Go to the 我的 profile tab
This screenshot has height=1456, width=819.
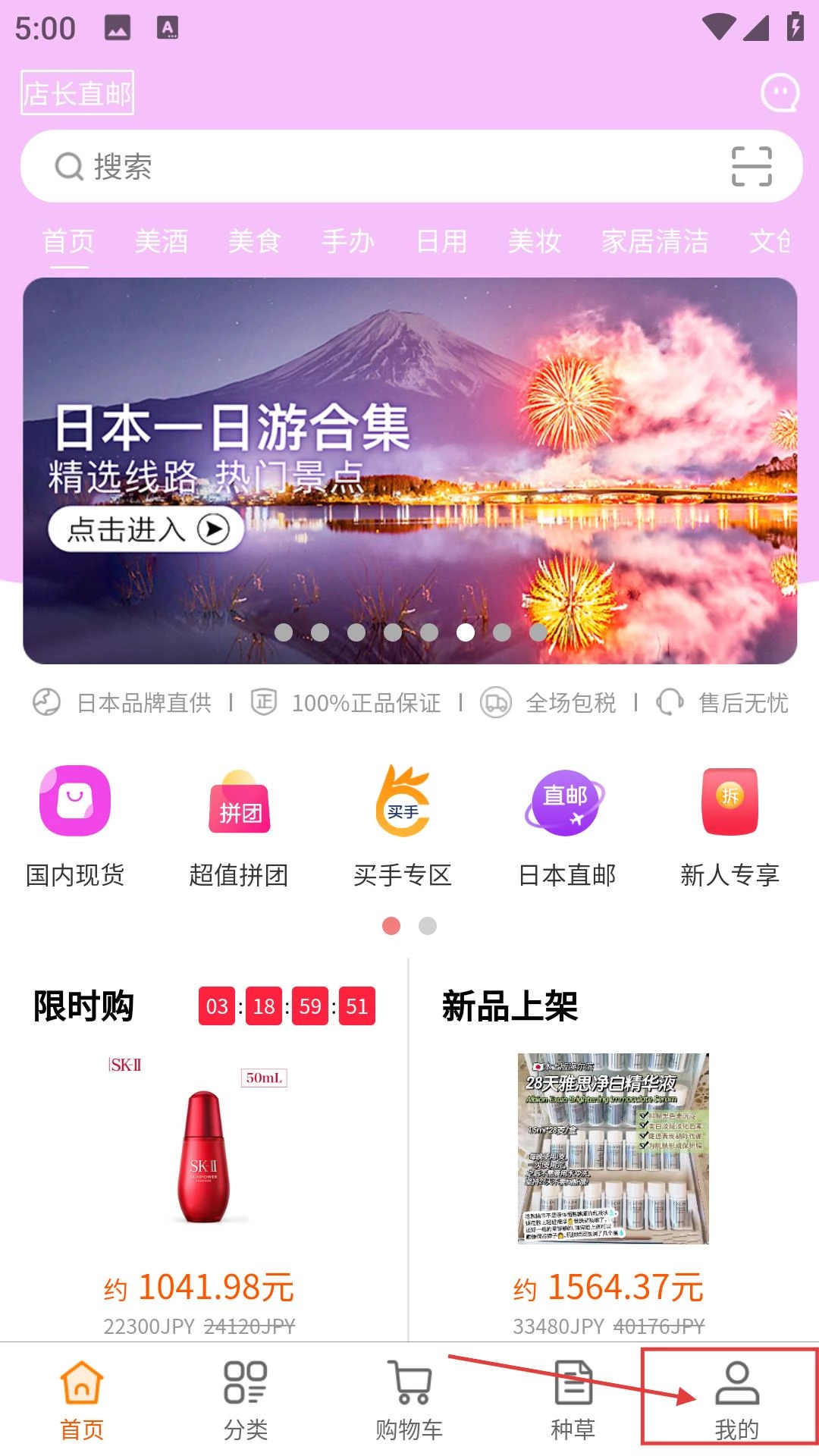click(736, 1399)
